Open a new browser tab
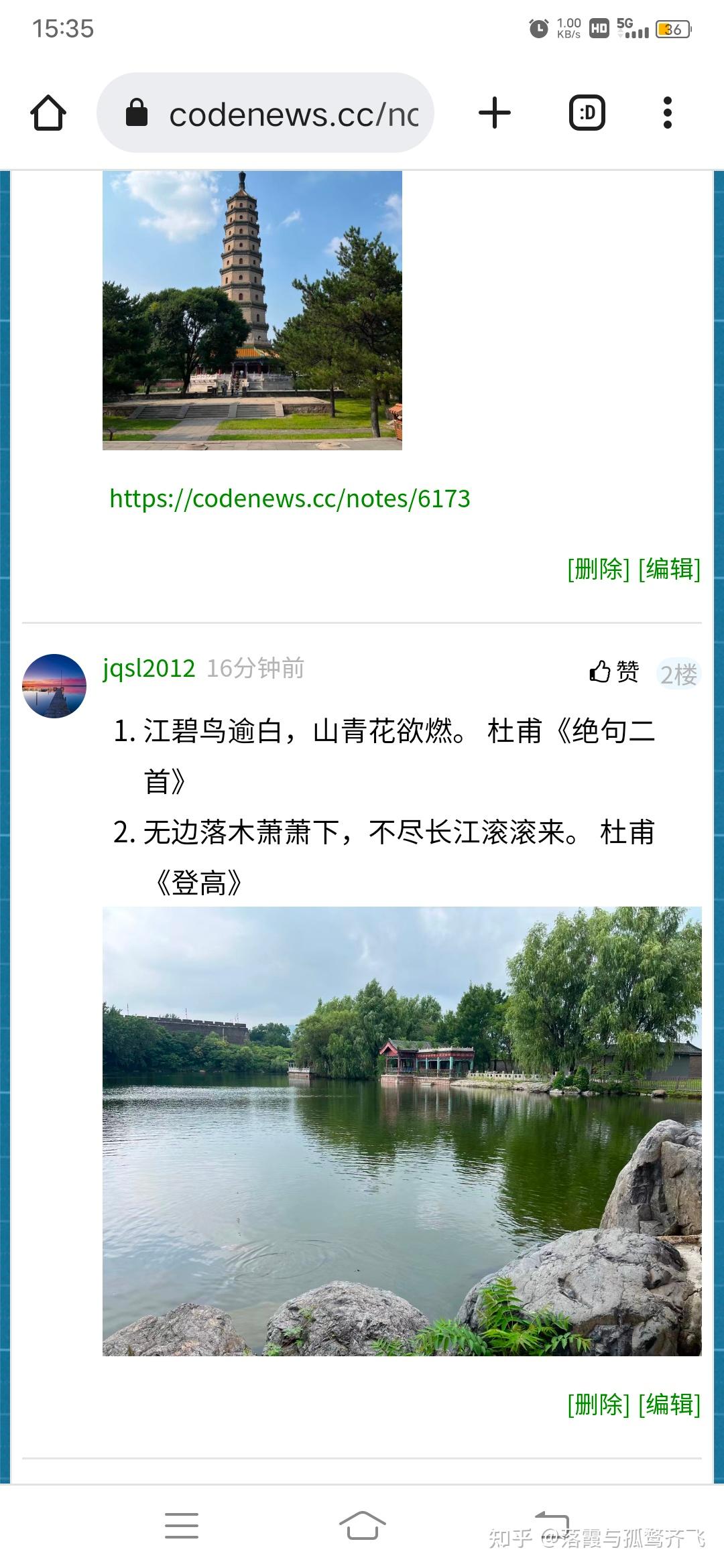Screen dimensions: 724x1568 pos(495,113)
